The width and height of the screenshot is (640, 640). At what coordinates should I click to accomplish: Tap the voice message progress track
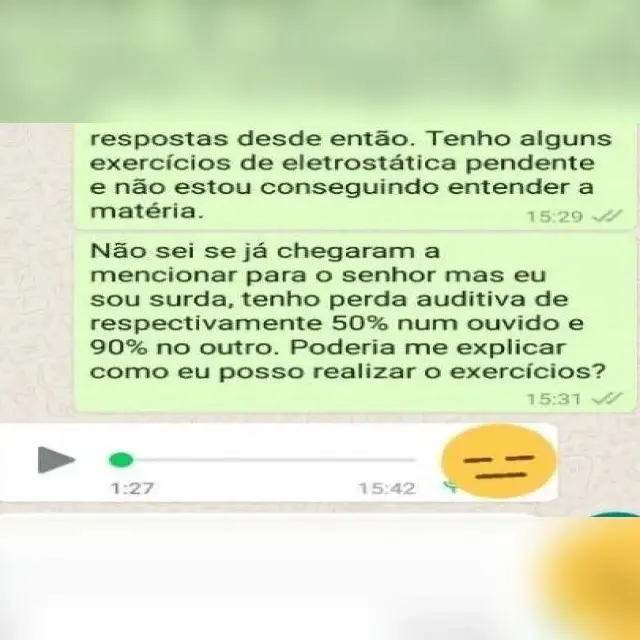(270, 460)
